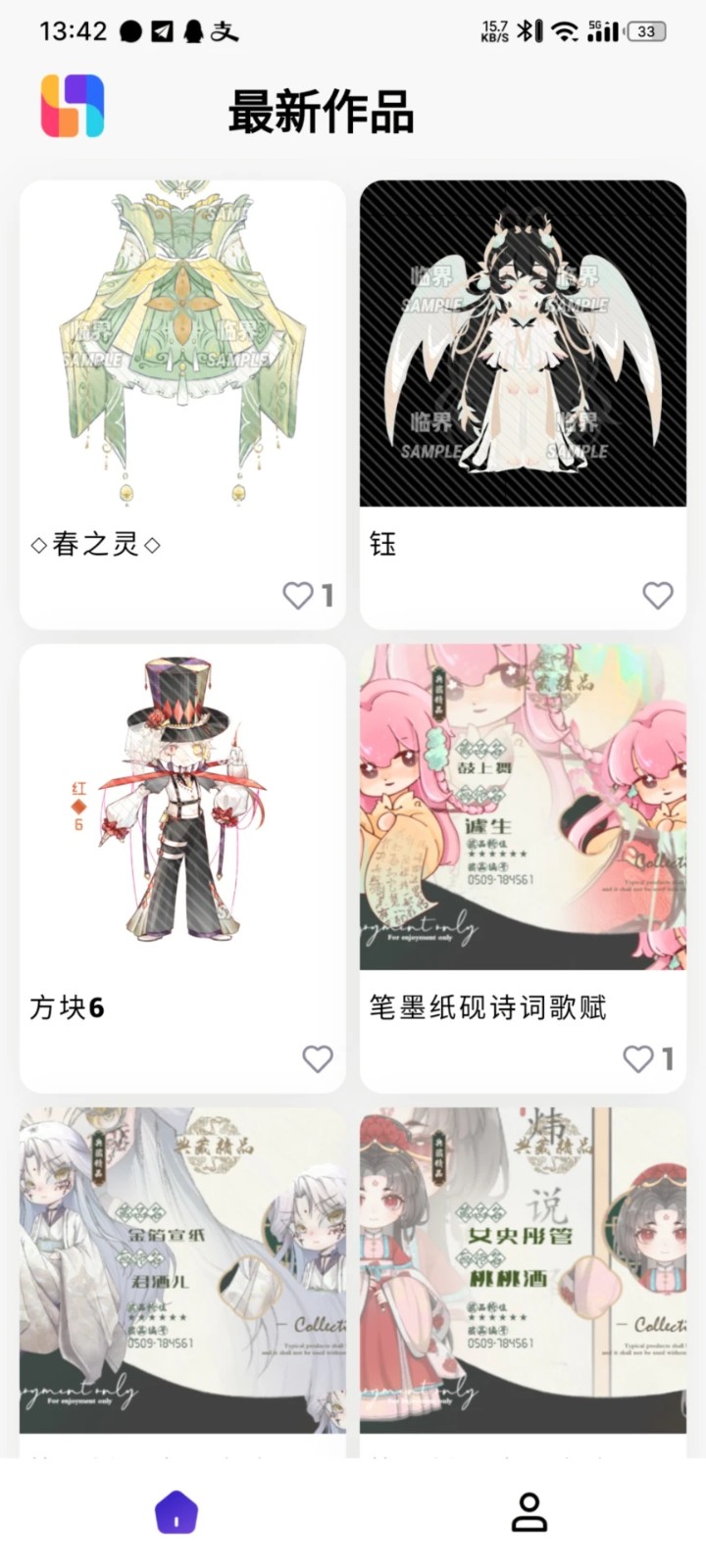The image size is (706, 1568).
Task: Open the 方块6 character thumbnail
Action: coord(181,808)
